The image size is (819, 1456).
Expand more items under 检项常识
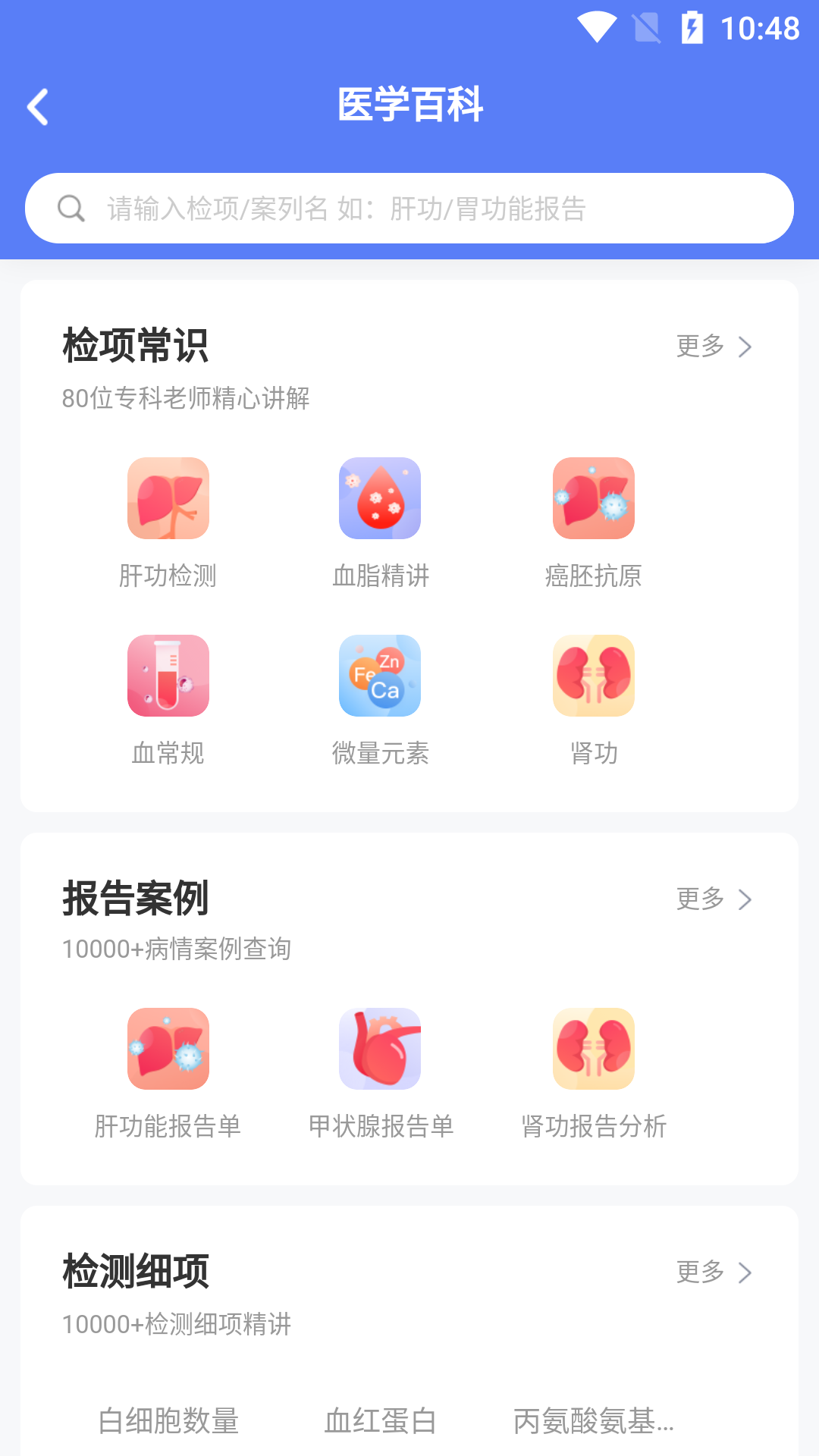point(746,347)
